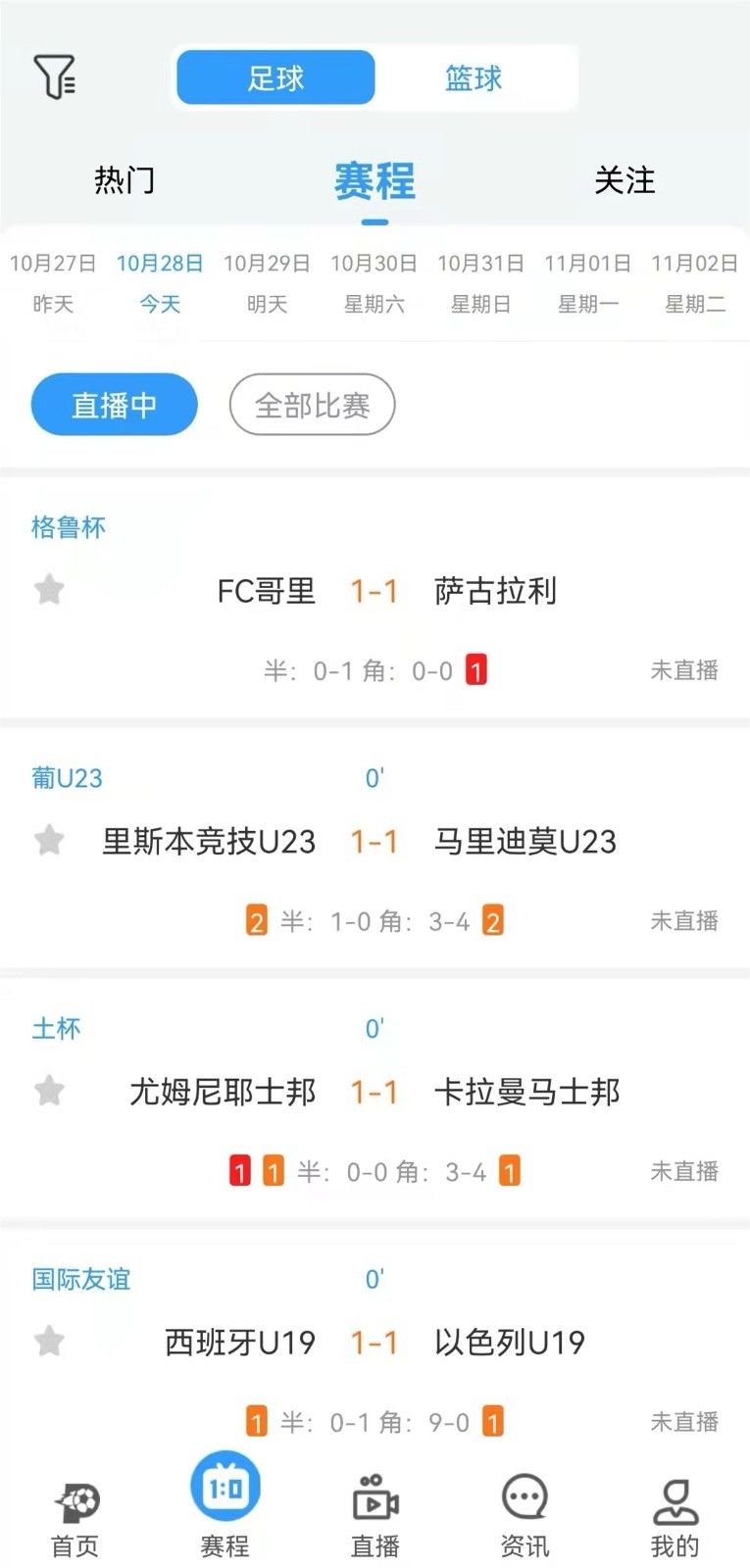Open the 关注 tab
Viewport: 750px width, 1568px height.
[x=625, y=181]
